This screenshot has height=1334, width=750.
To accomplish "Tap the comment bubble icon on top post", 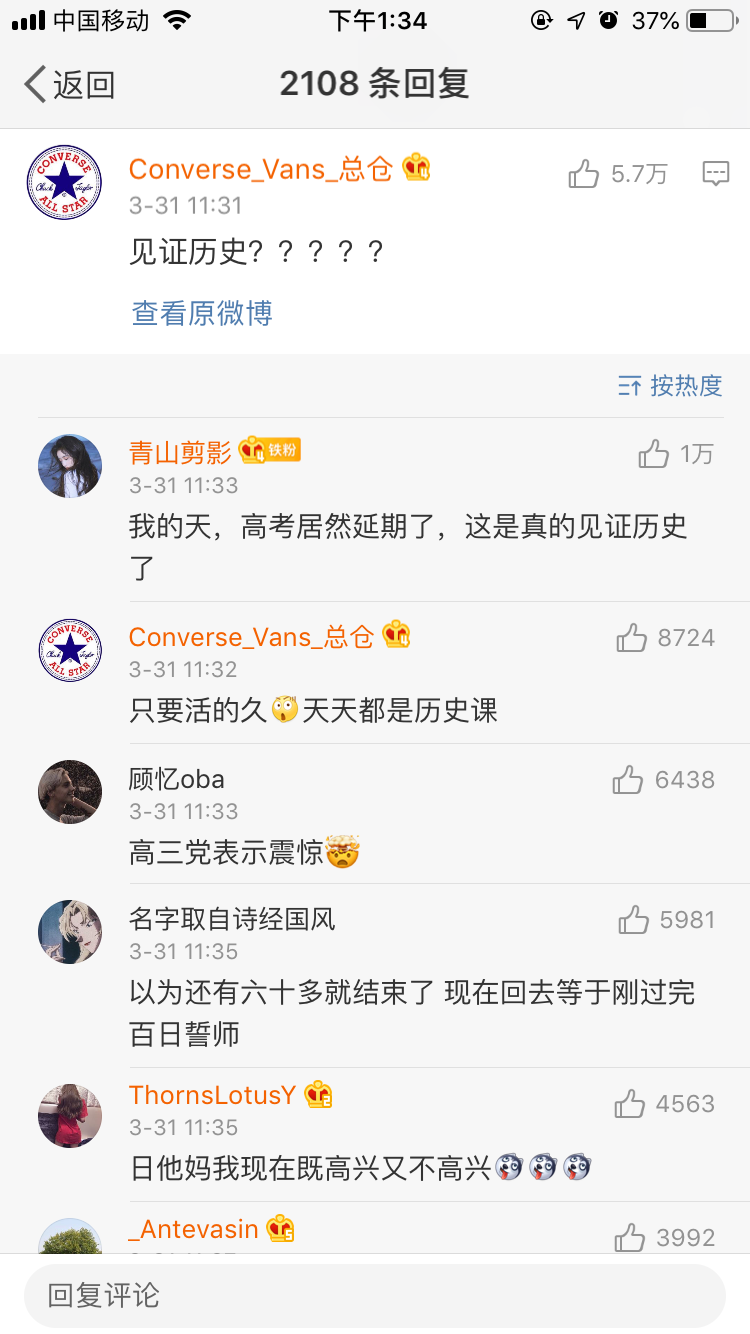I will (715, 173).
